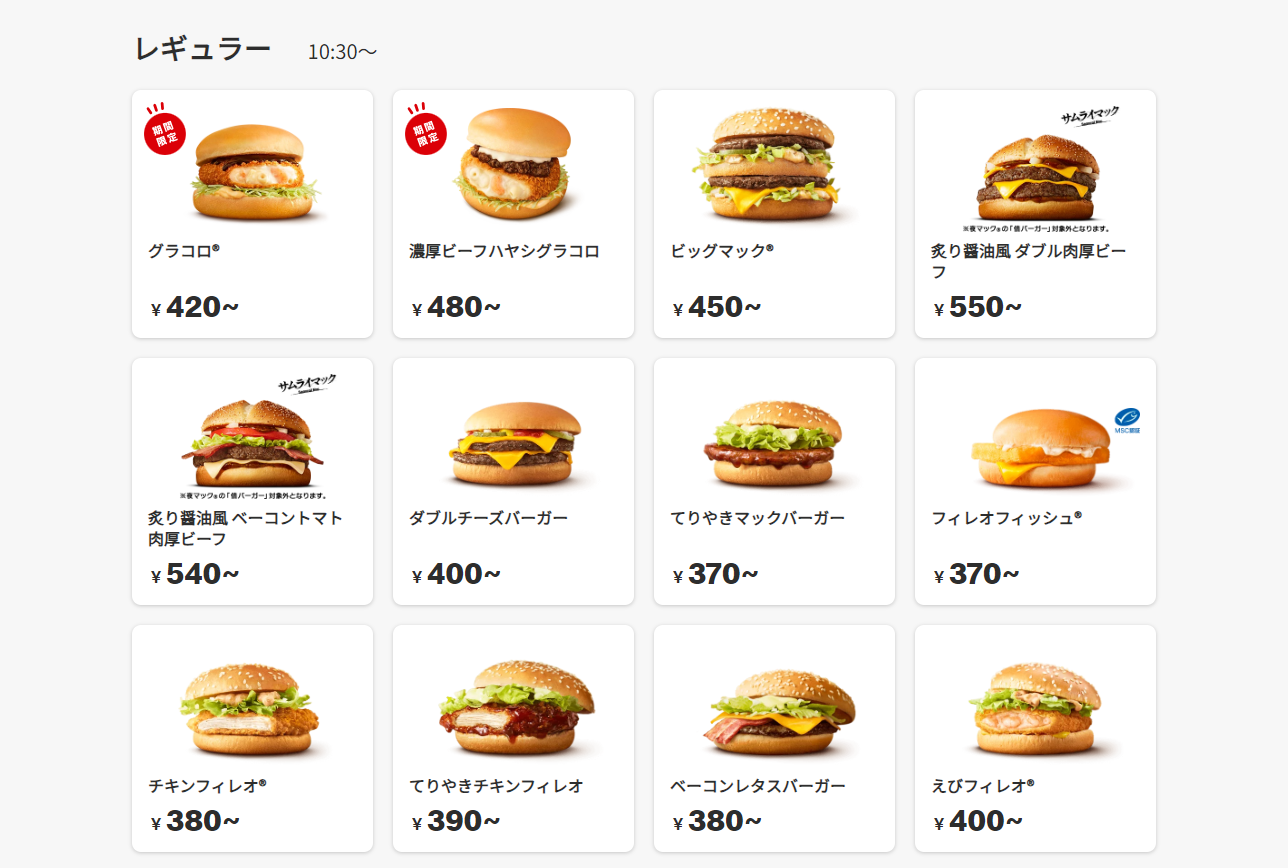Select the 濃厚ビーフハヤシグラコロ item
Screen dimensions: 1288x868
(x=513, y=214)
